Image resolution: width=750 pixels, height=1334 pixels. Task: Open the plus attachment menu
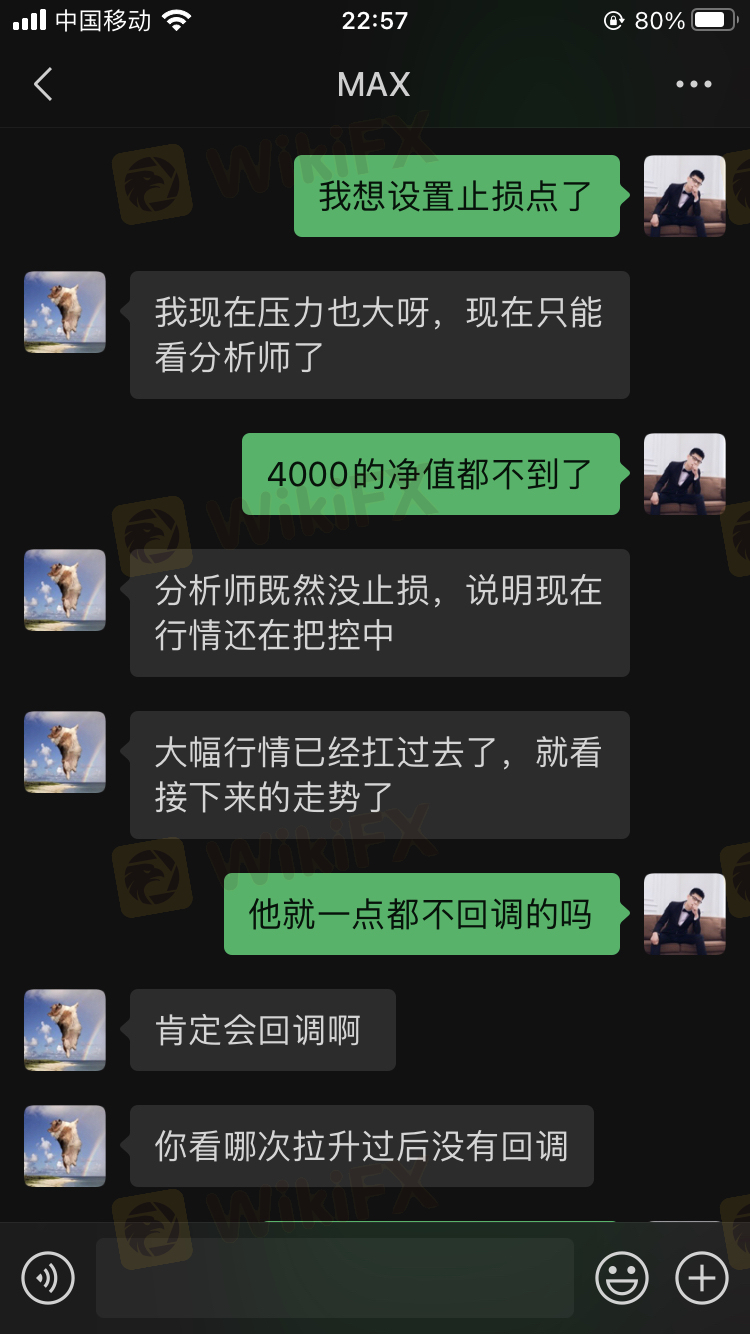[701, 1277]
